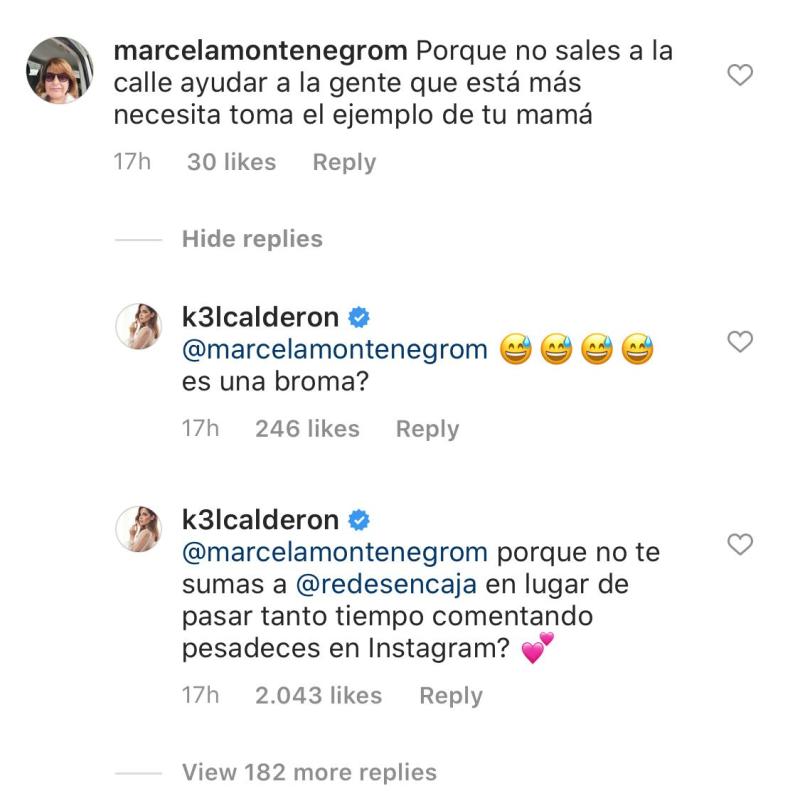View the 246 likes list
The image size is (800, 791).
306,429
